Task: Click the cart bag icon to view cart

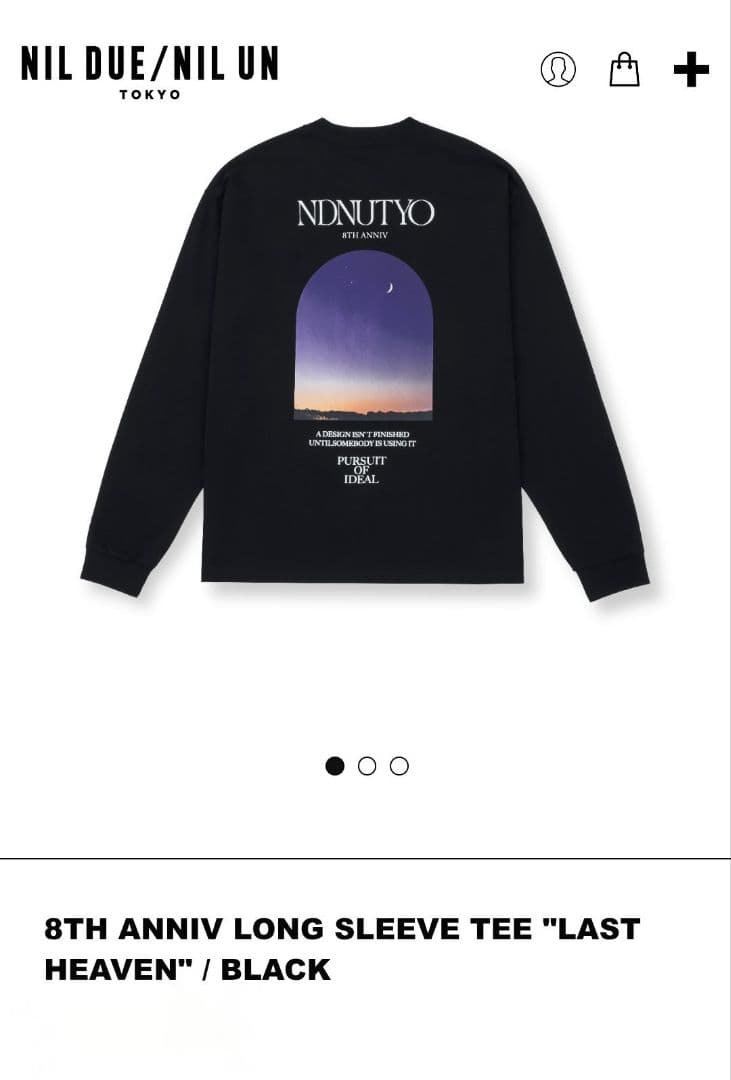Action: click(x=625, y=69)
